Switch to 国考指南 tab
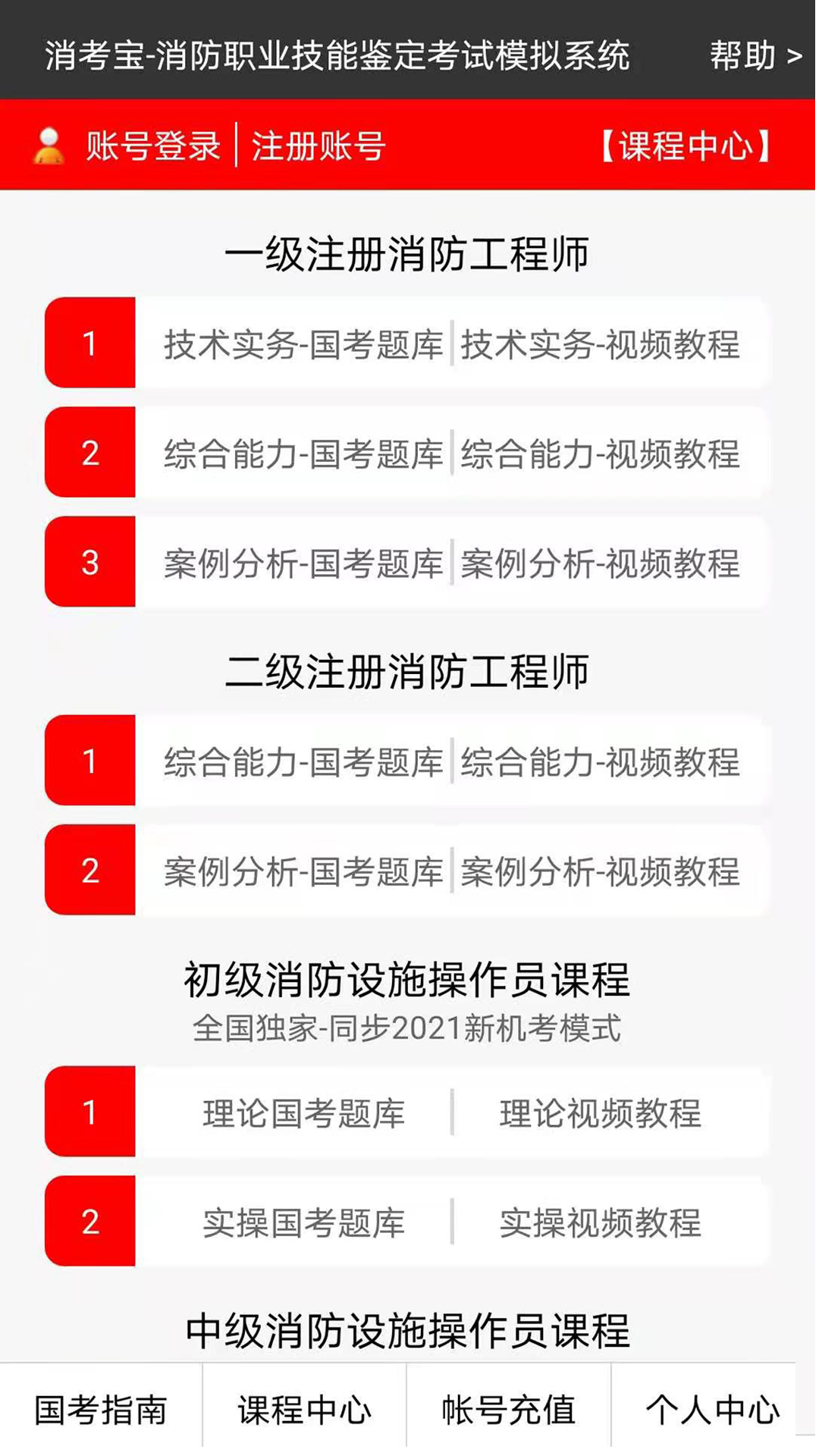Image resolution: width=819 pixels, height=1456 pixels. [101, 1410]
